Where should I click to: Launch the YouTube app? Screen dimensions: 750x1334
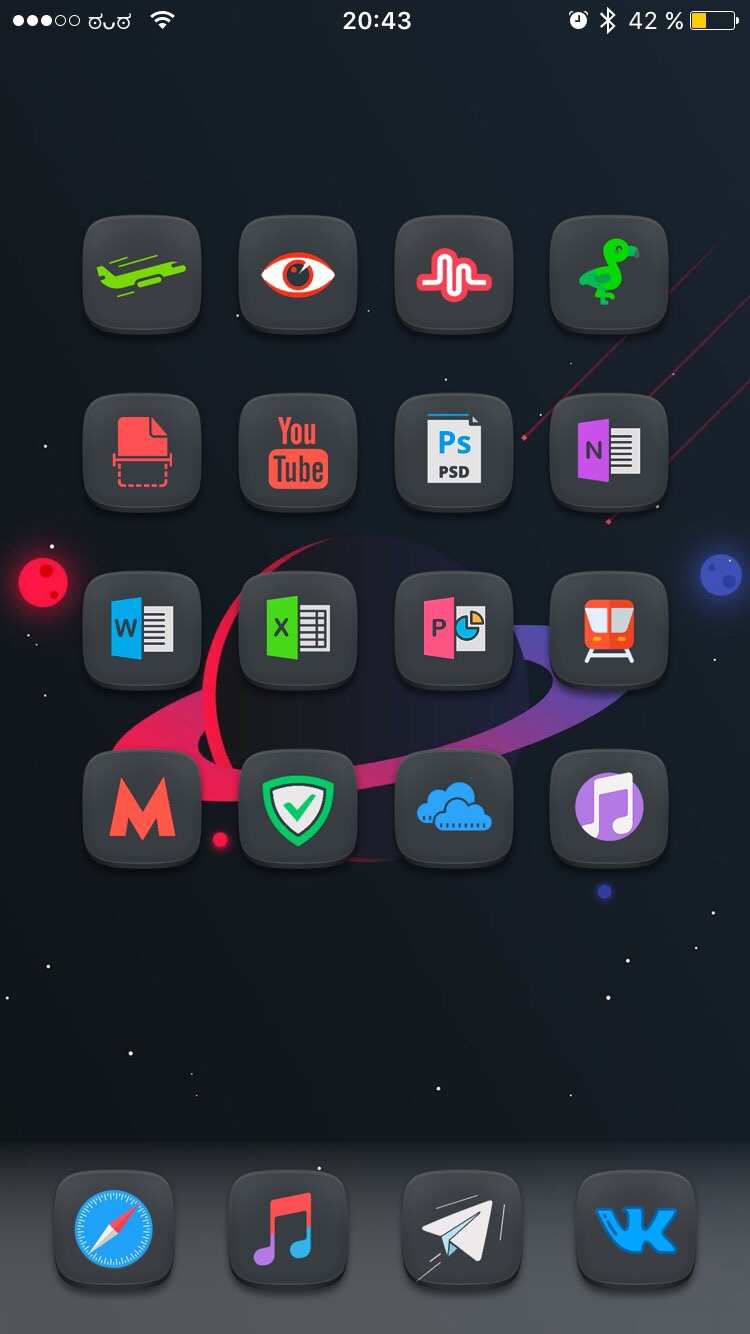(298, 452)
